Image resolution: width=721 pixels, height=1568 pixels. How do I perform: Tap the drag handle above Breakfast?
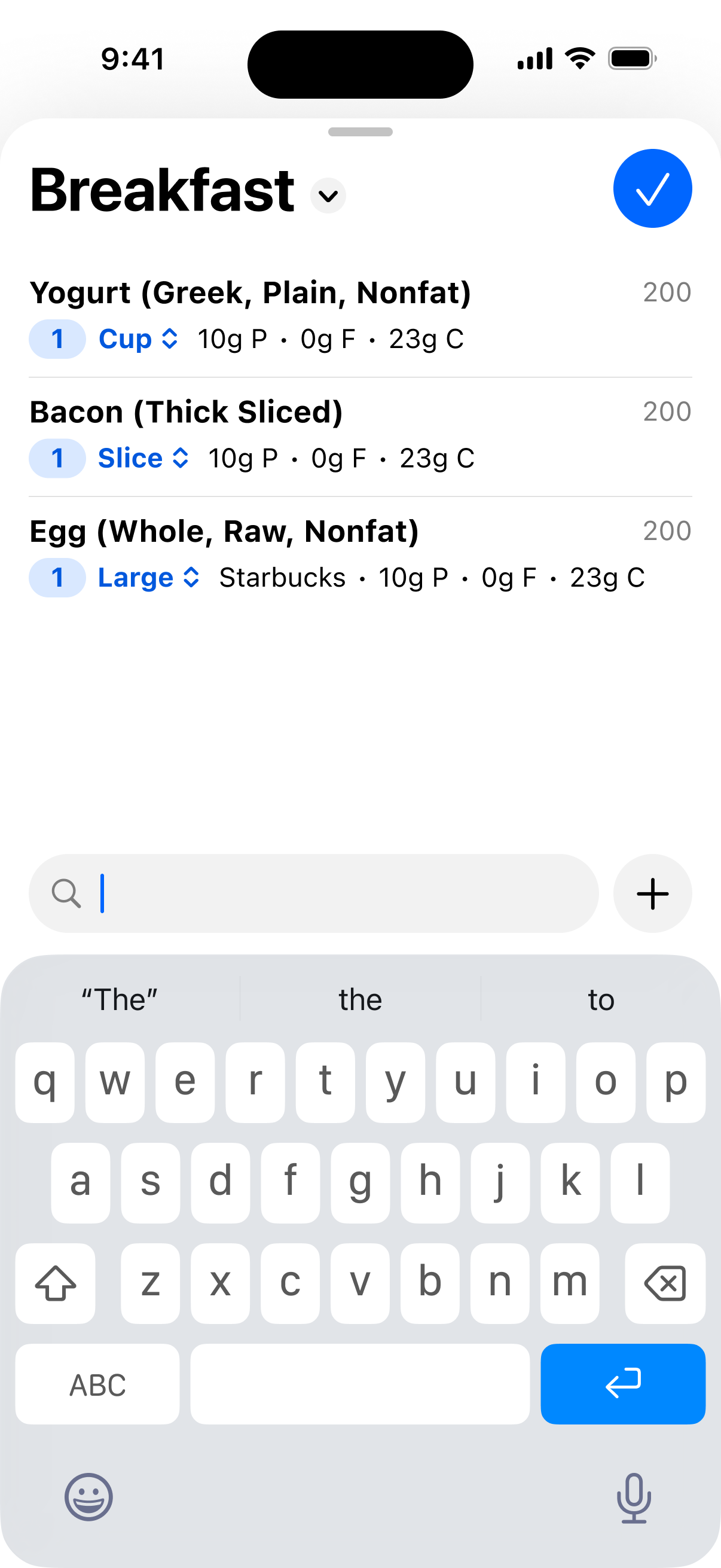click(360, 132)
